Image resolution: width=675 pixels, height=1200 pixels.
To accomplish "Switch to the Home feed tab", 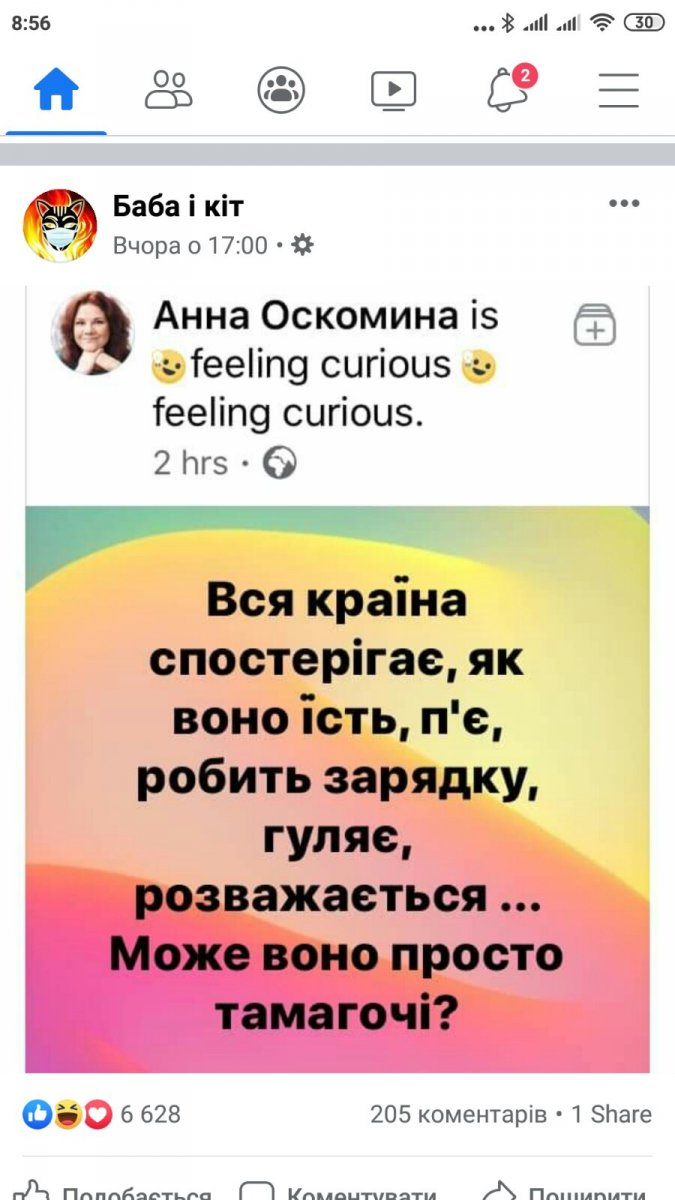I will [x=56, y=91].
